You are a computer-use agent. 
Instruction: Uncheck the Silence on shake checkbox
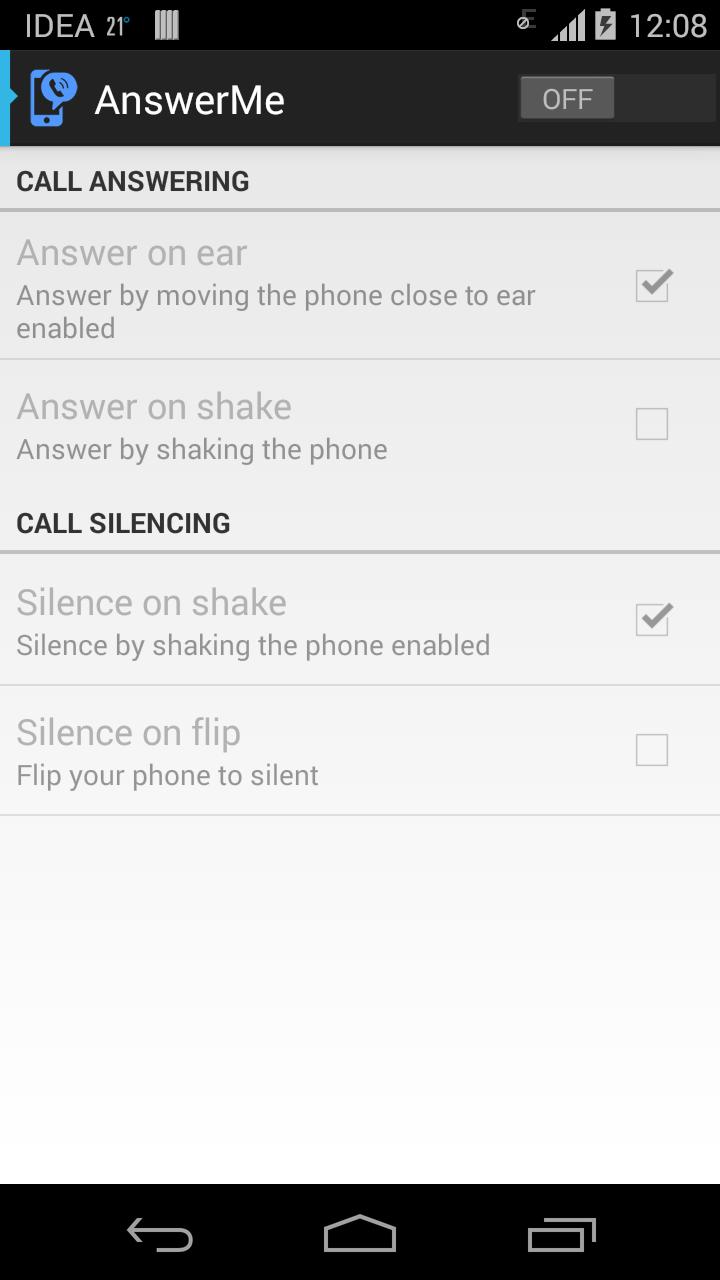[x=652, y=620]
